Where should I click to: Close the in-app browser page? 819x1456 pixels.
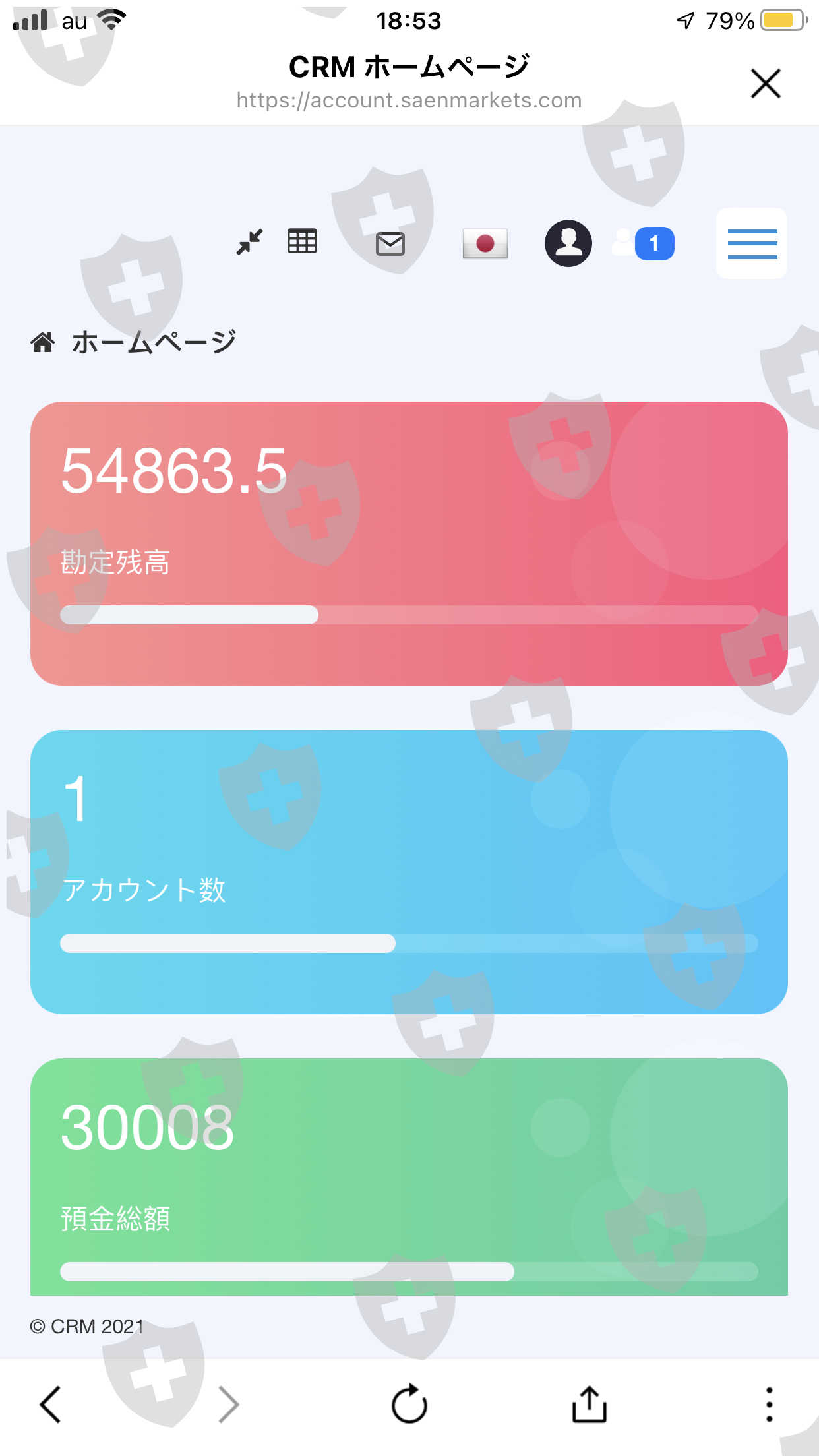[766, 84]
